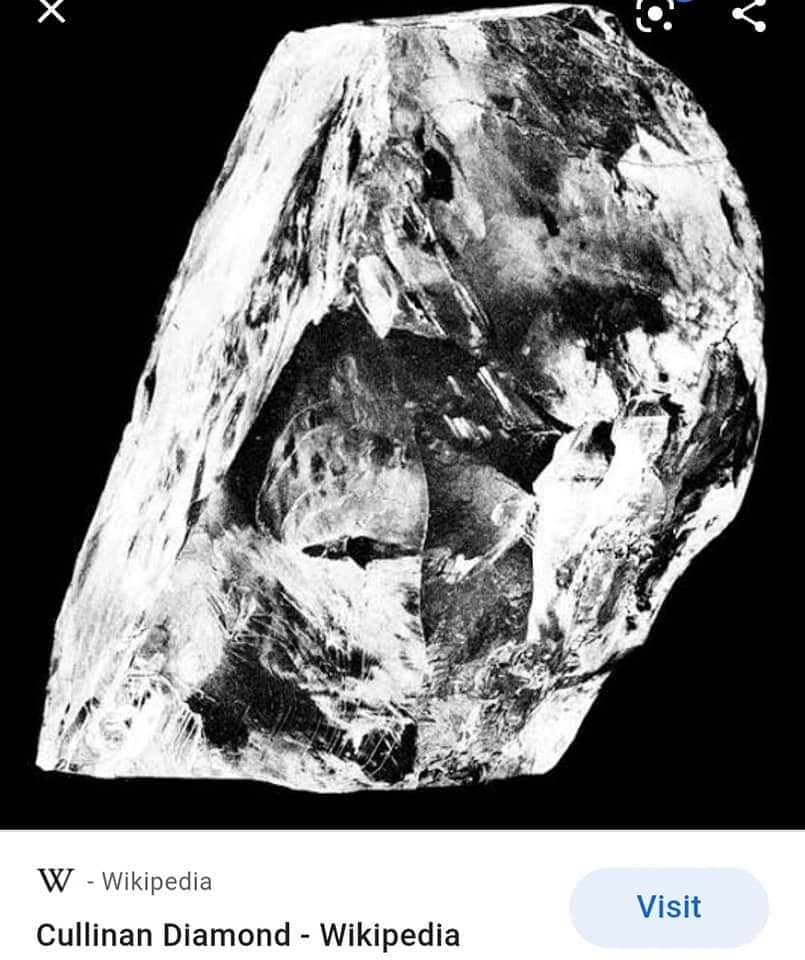Share this diamond image
The width and height of the screenshot is (805, 960).
(748, 13)
